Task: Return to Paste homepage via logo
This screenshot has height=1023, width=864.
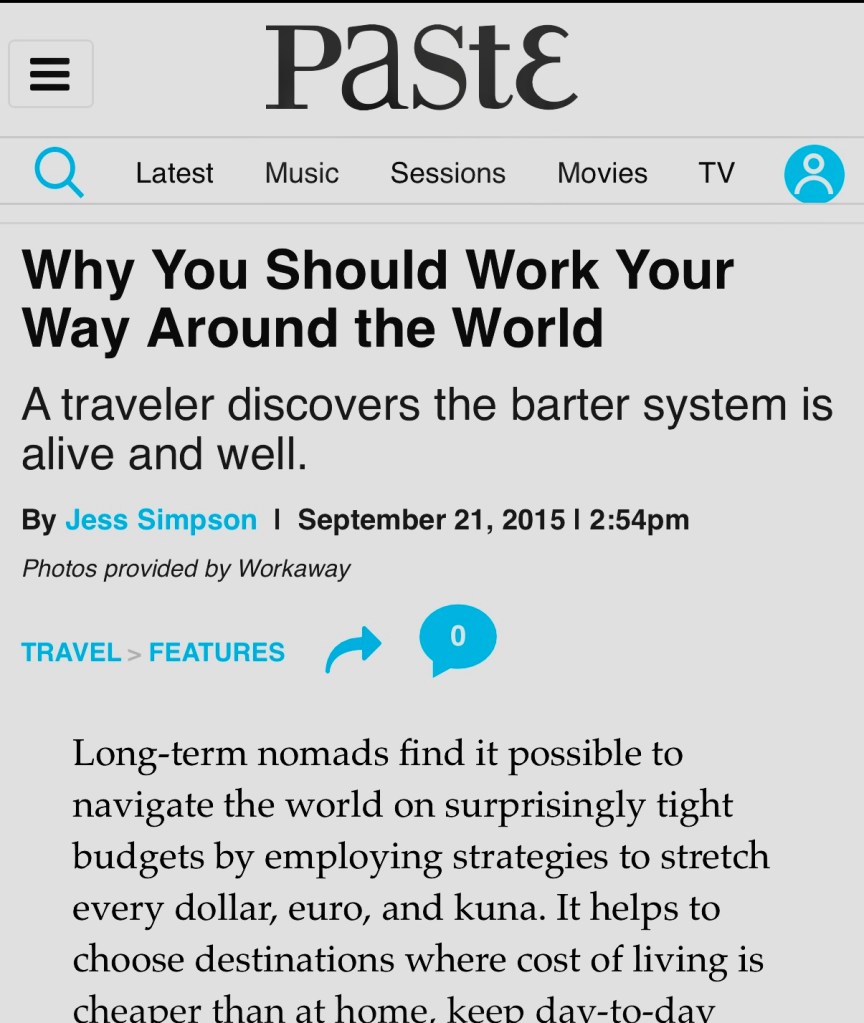Action: pos(421,68)
